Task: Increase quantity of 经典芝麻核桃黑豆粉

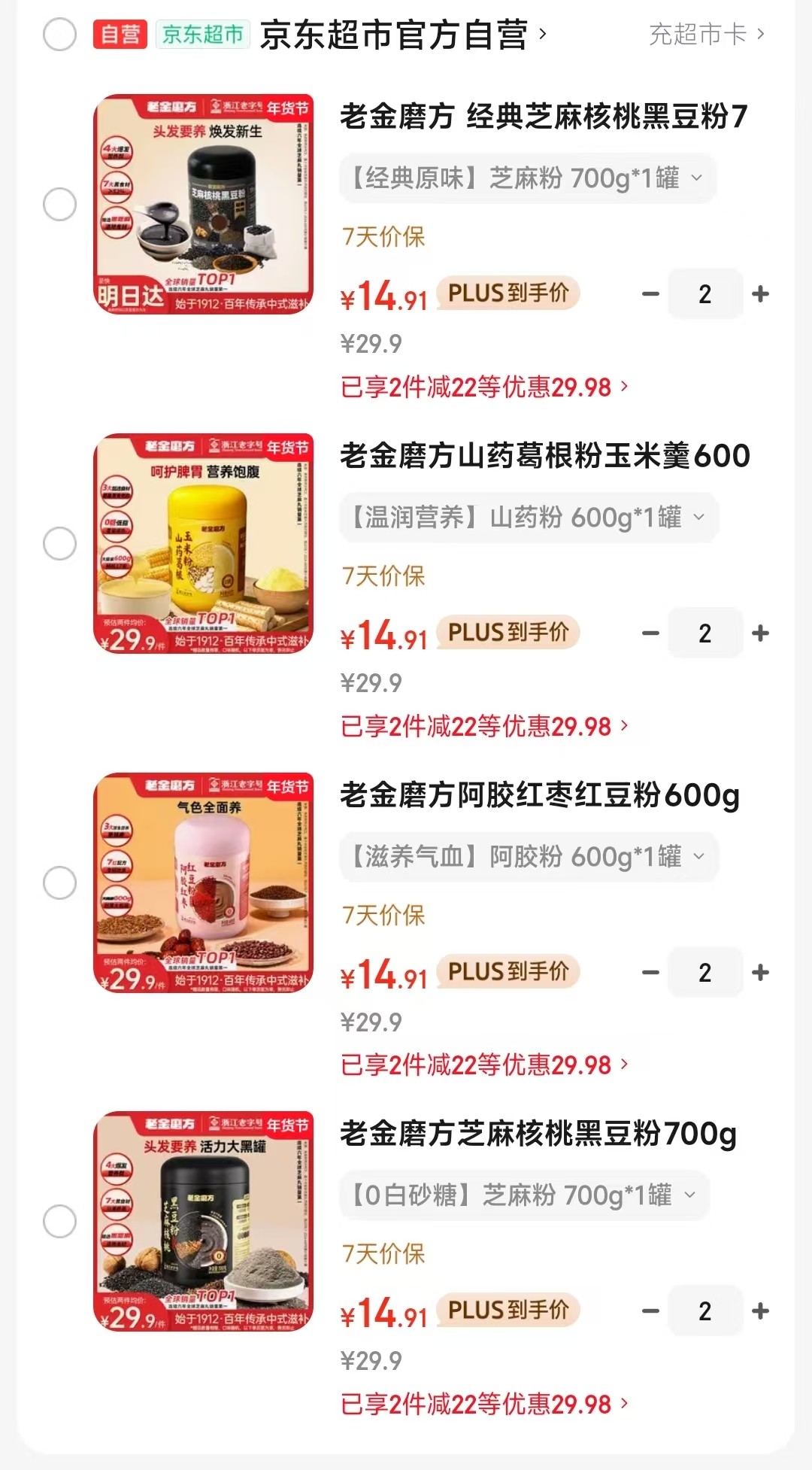Action: (760, 294)
